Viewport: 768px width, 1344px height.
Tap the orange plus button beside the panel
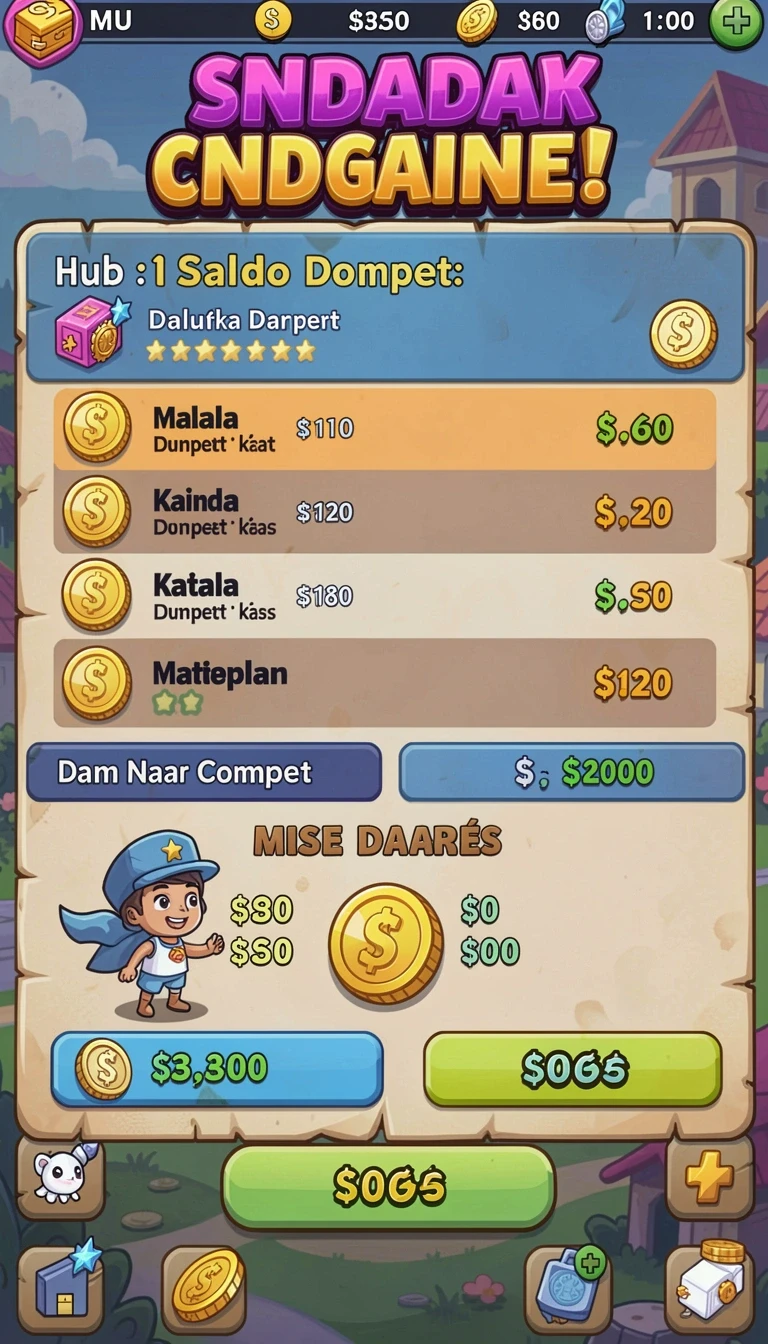(x=709, y=1177)
